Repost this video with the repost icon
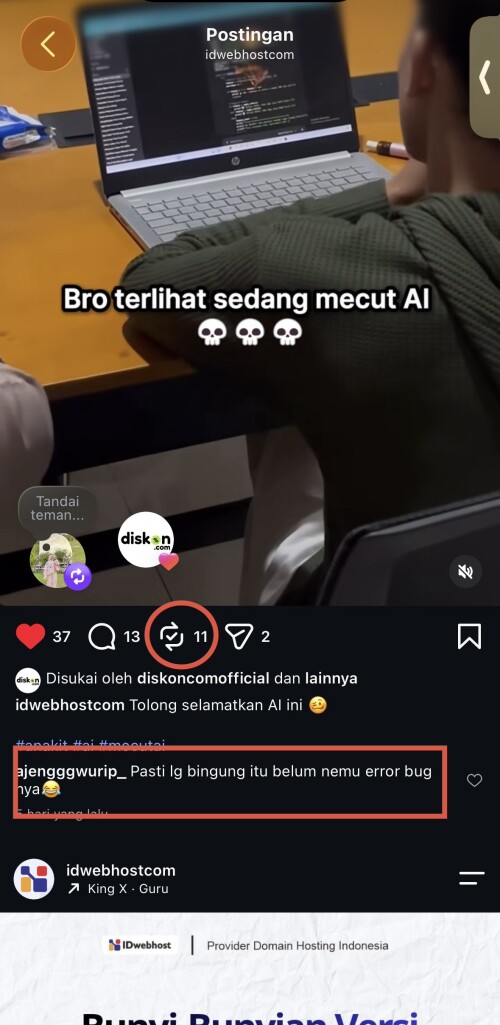500x1025 pixels. pos(172,637)
